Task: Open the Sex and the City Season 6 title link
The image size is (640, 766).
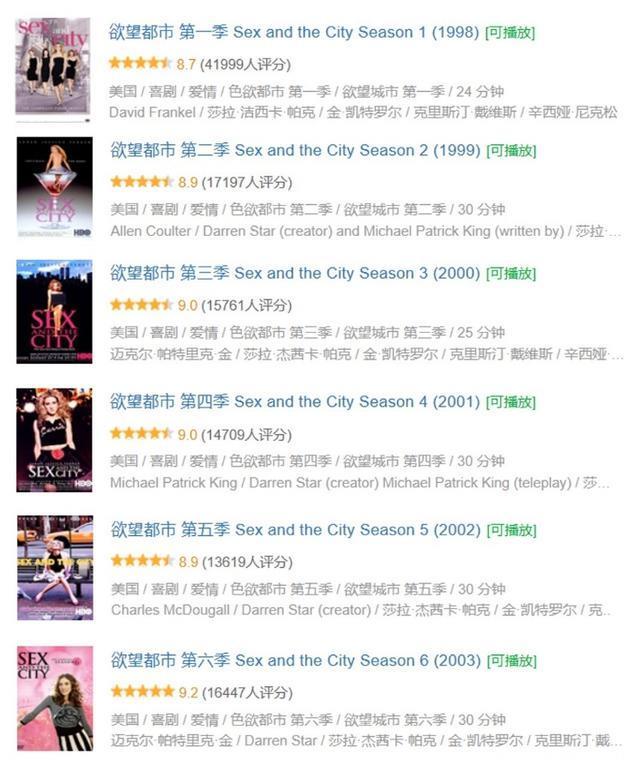Action: click(295, 660)
